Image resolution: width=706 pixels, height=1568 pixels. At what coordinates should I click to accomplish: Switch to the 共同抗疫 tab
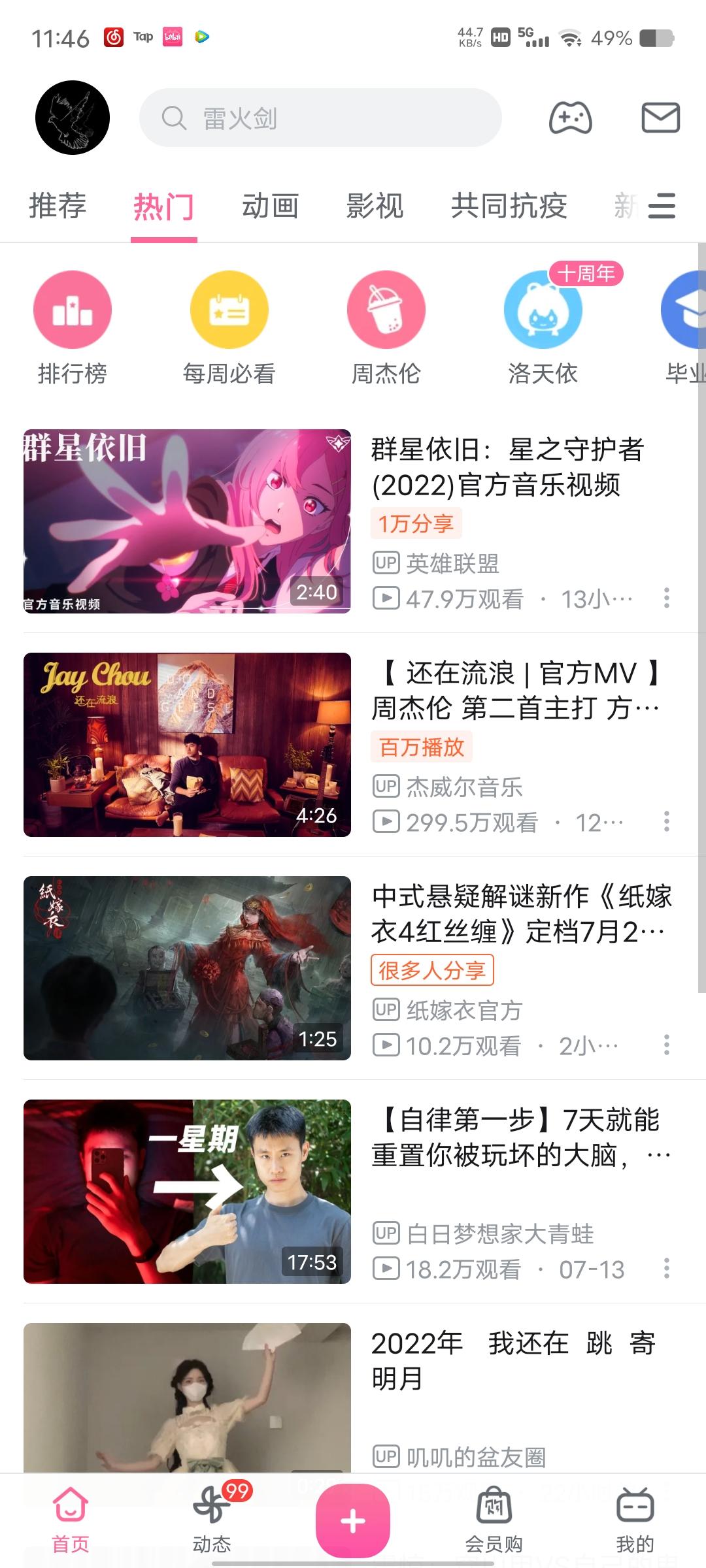click(x=509, y=206)
